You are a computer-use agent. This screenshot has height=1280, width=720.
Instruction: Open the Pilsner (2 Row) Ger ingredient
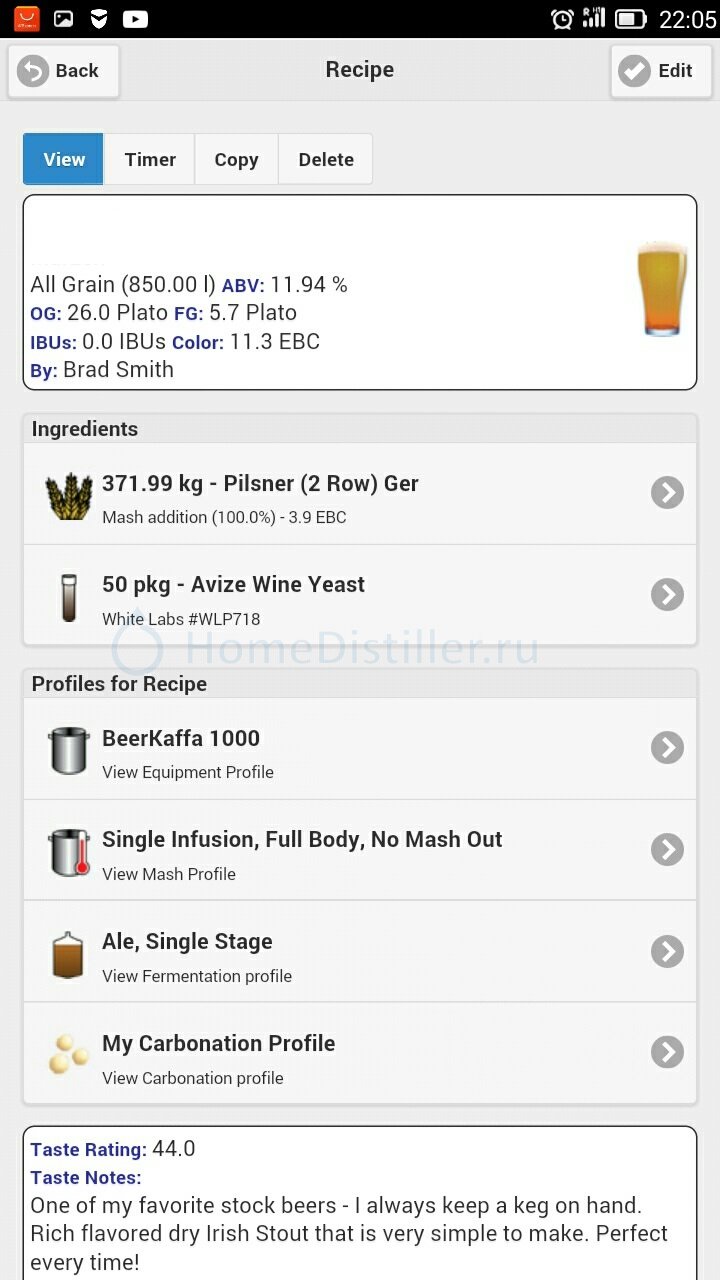click(360, 494)
